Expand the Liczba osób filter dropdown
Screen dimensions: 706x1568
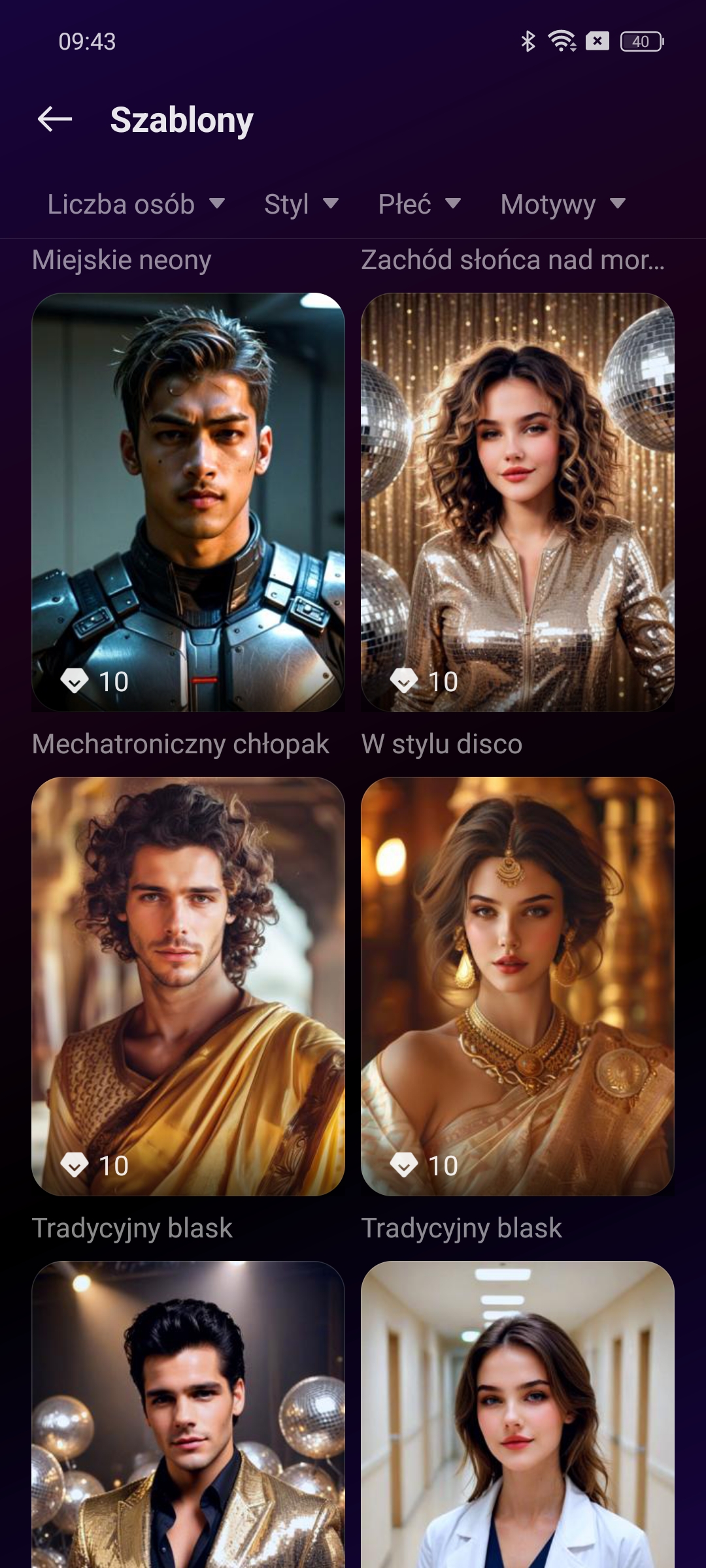pyautogui.click(x=136, y=204)
